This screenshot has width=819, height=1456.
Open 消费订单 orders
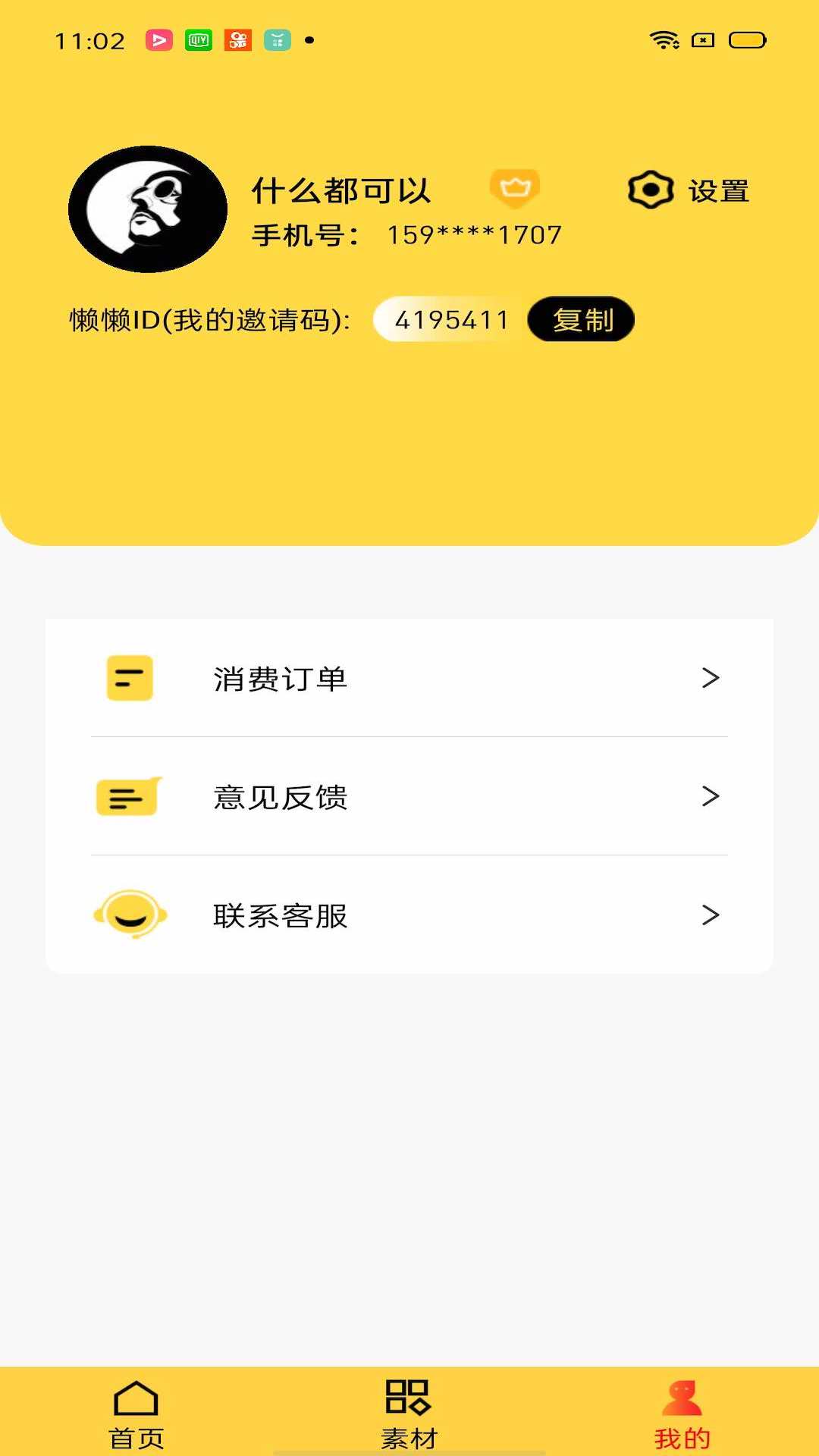click(x=409, y=678)
